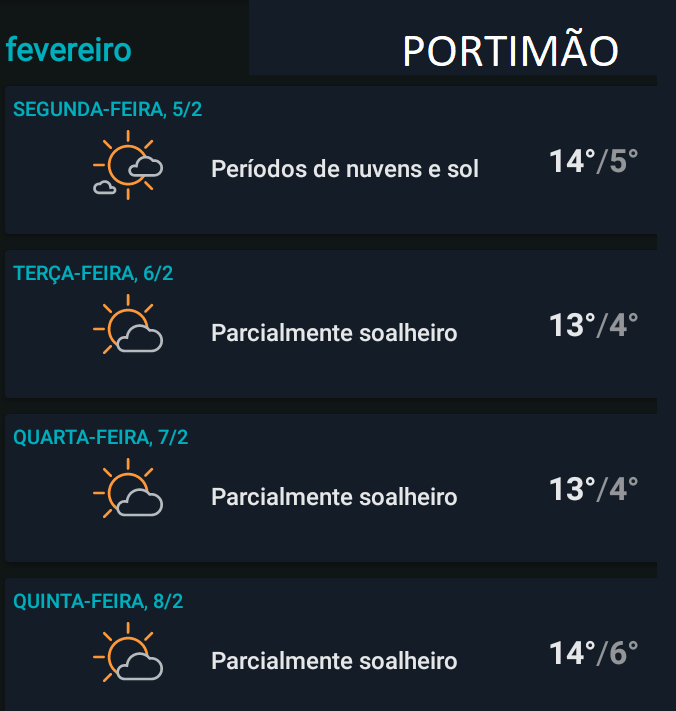This screenshot has height=711, width=676.
Task: Select the Quarta-feira, 7/2 forecast row
Action: coord(330,490)
